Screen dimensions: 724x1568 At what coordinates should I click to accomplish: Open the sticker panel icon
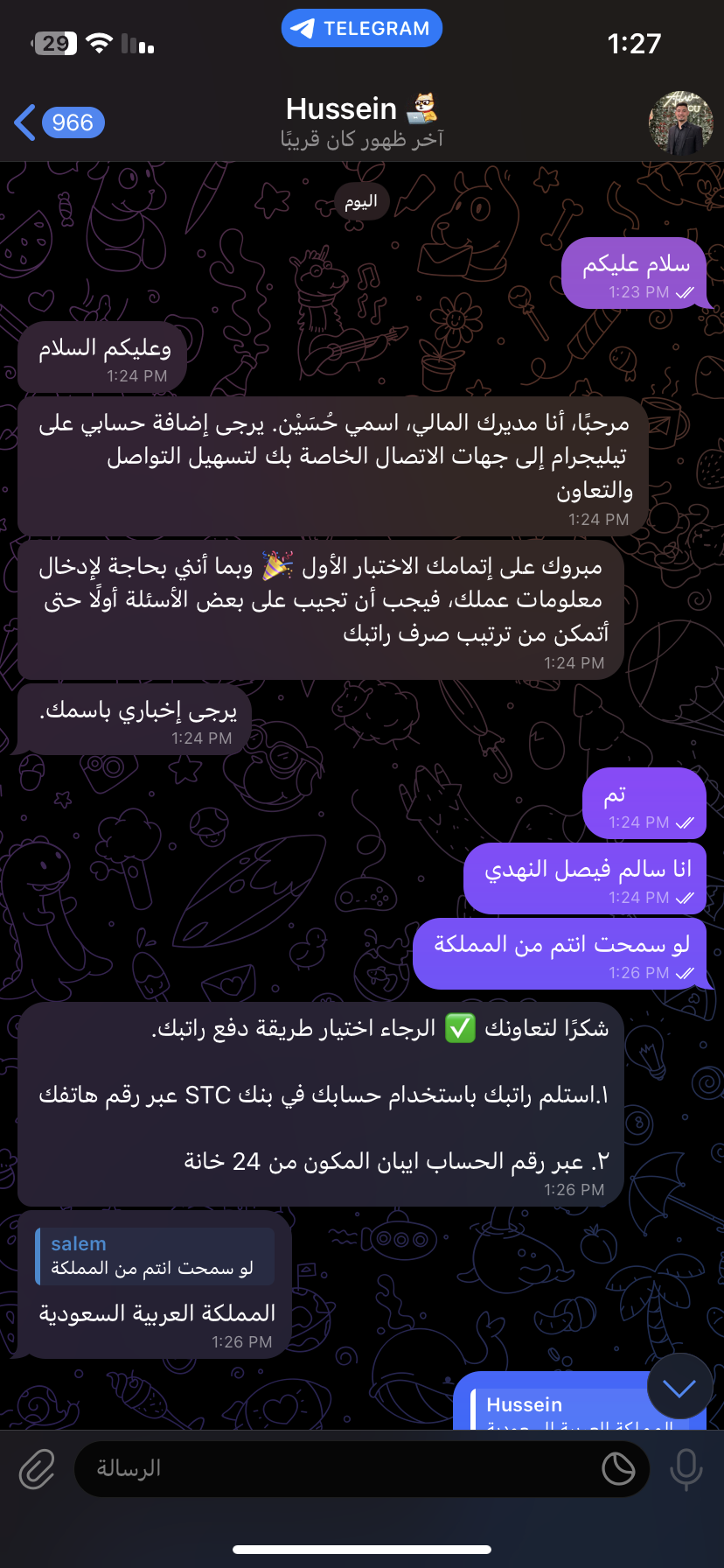(618, 1468)
